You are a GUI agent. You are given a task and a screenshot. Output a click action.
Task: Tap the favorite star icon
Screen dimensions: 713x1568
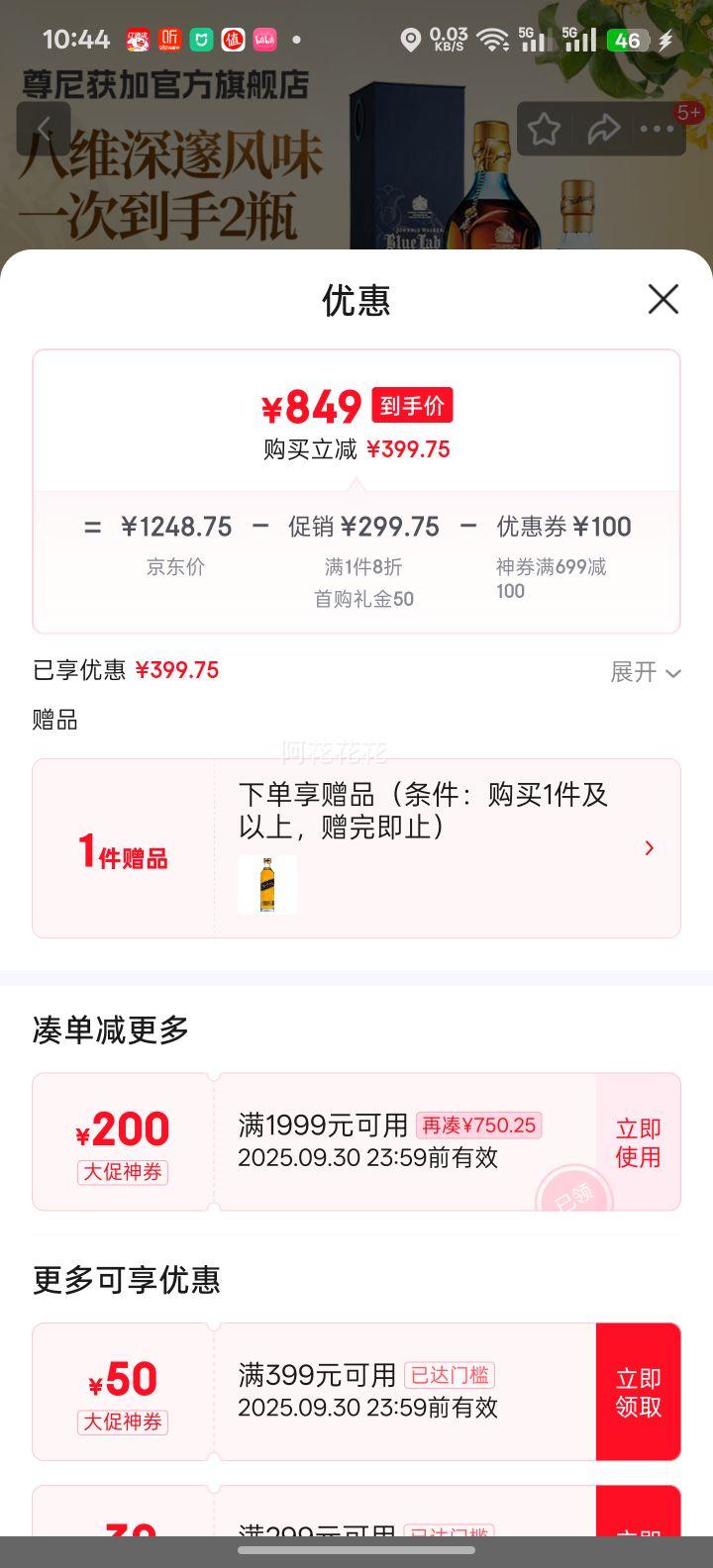[x=545, y=129]
